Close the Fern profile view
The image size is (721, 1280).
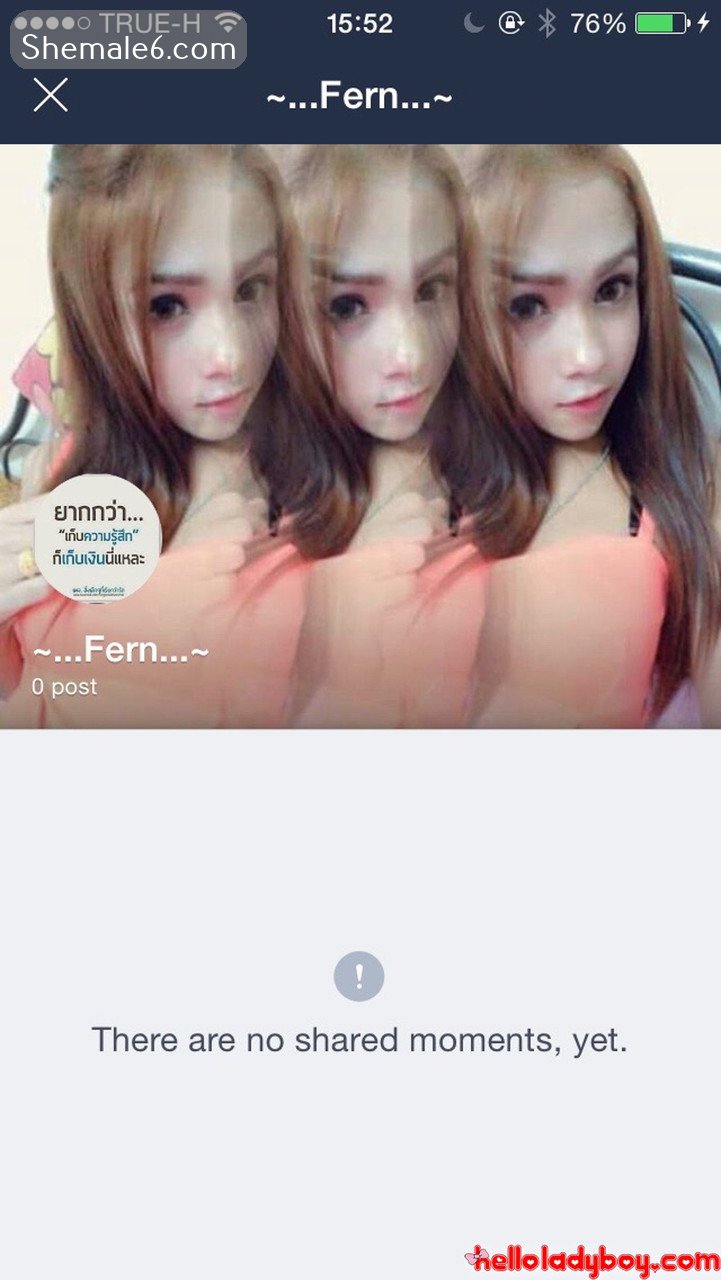[47, 97]
